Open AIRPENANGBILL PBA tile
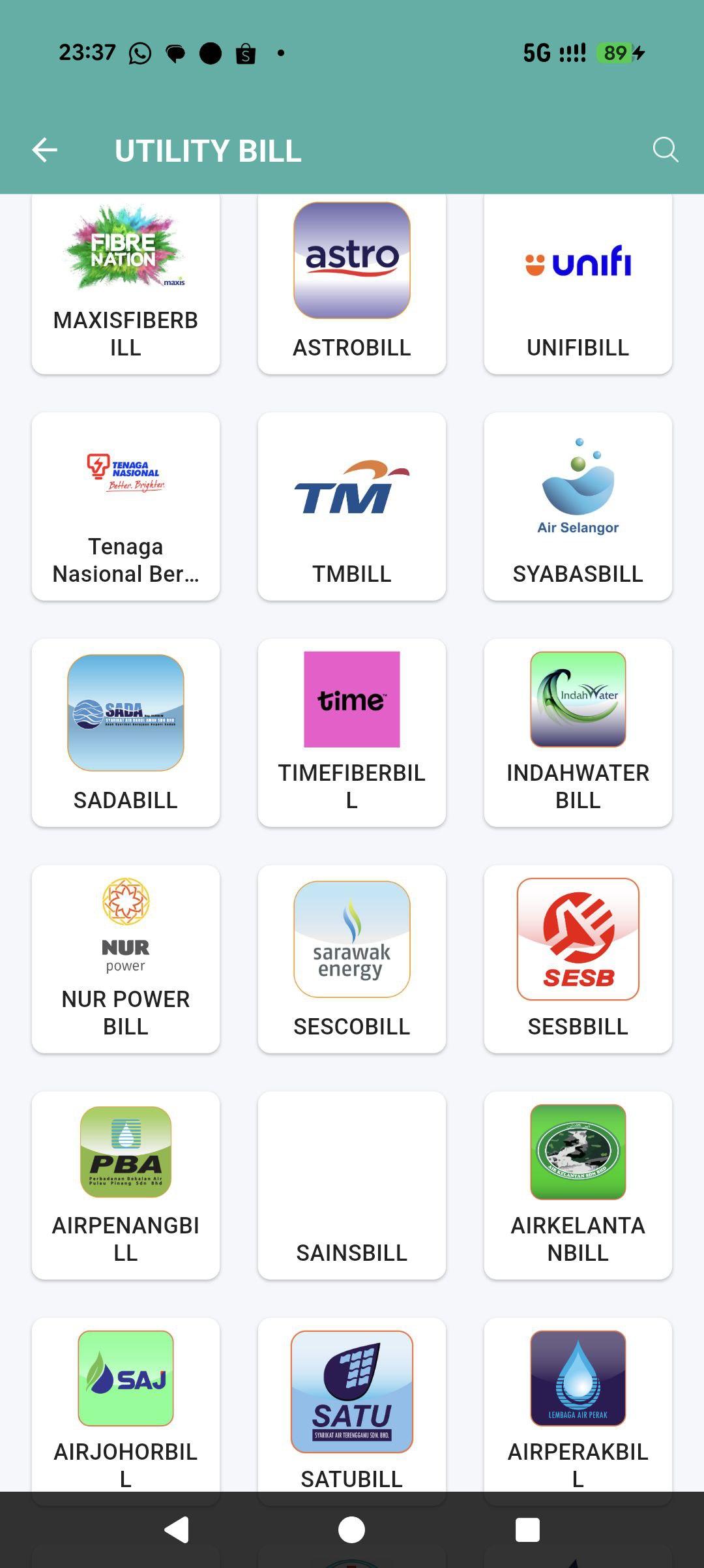The height and width of the screenshot is (1568, 704). tap(126, 1185)
